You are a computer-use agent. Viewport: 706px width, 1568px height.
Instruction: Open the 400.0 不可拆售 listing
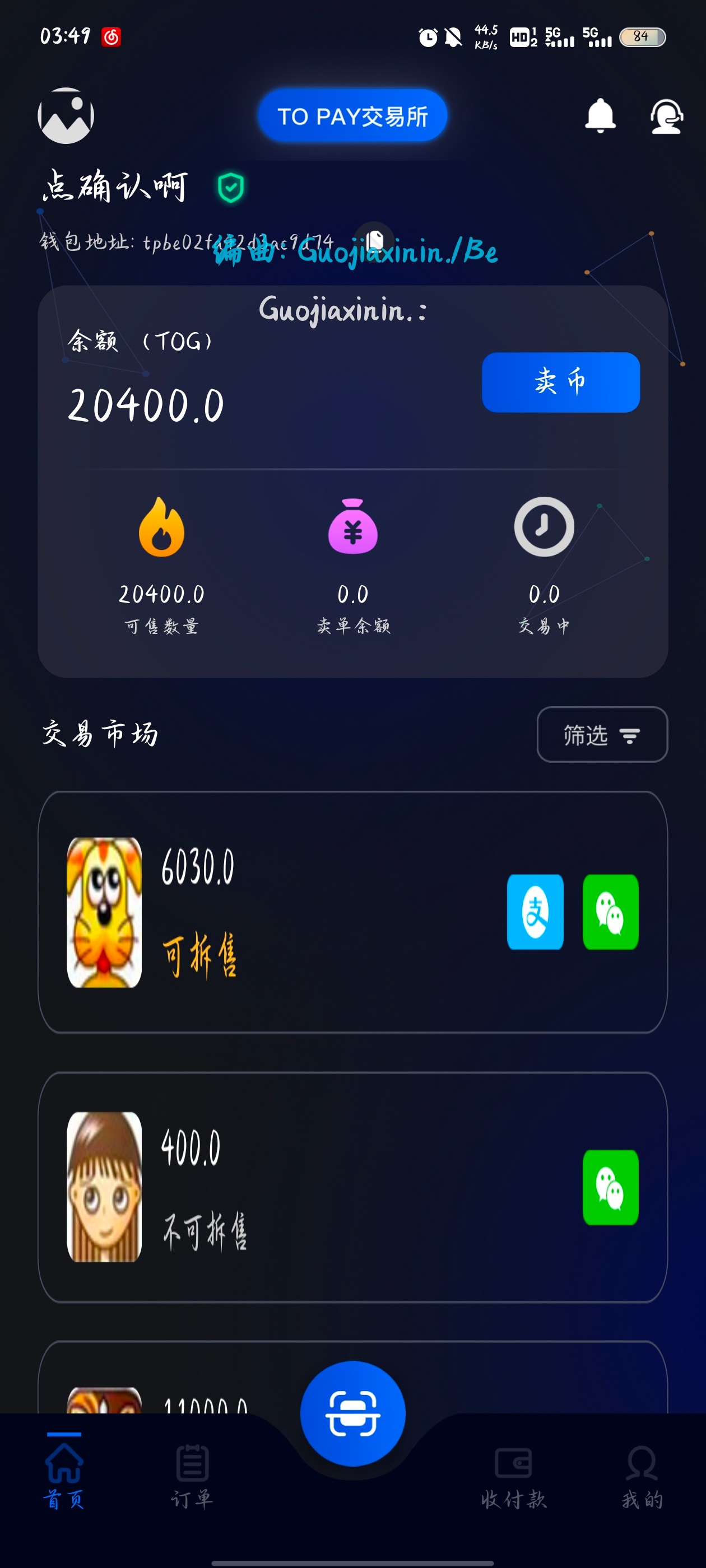click(352, 1187)
